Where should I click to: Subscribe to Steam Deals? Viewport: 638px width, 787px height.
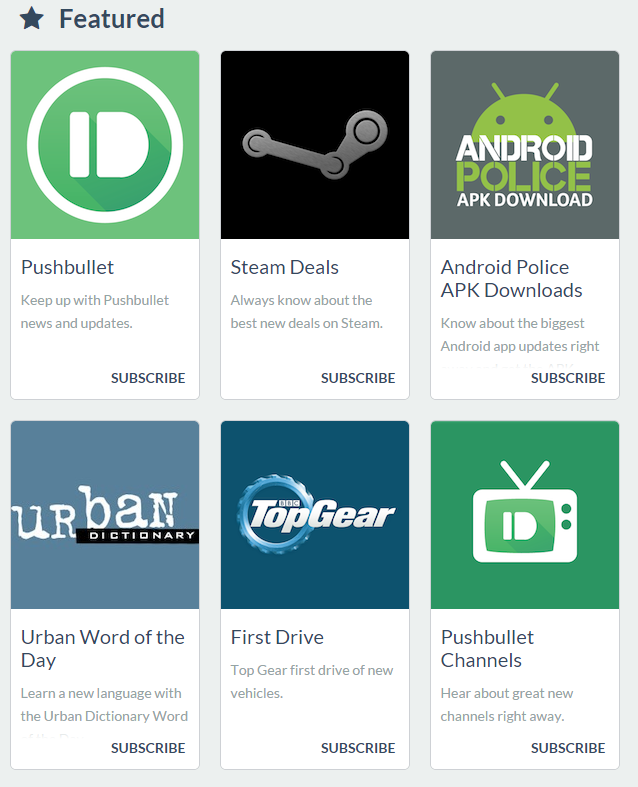point(358,378)
